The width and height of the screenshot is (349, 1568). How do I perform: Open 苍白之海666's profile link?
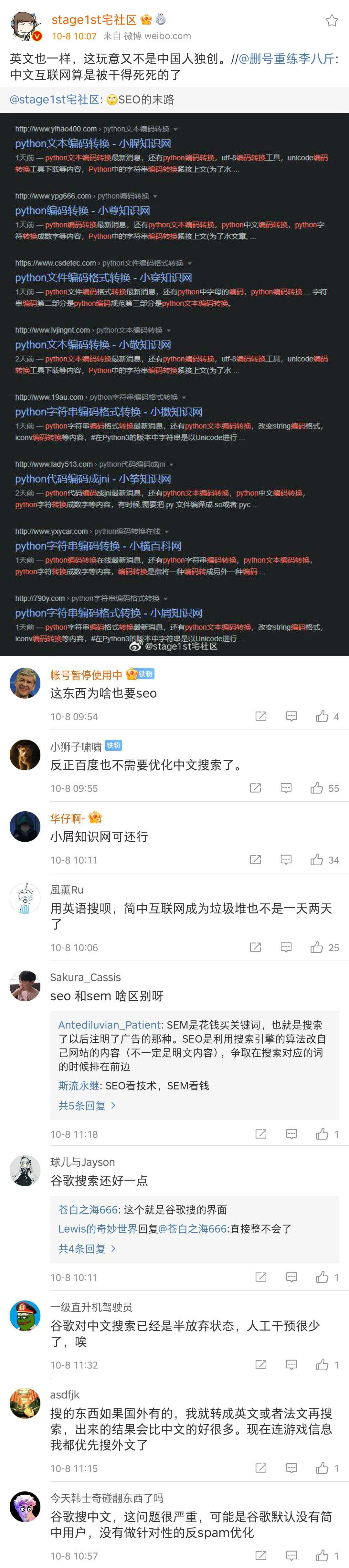click(x=87, y=1209)
